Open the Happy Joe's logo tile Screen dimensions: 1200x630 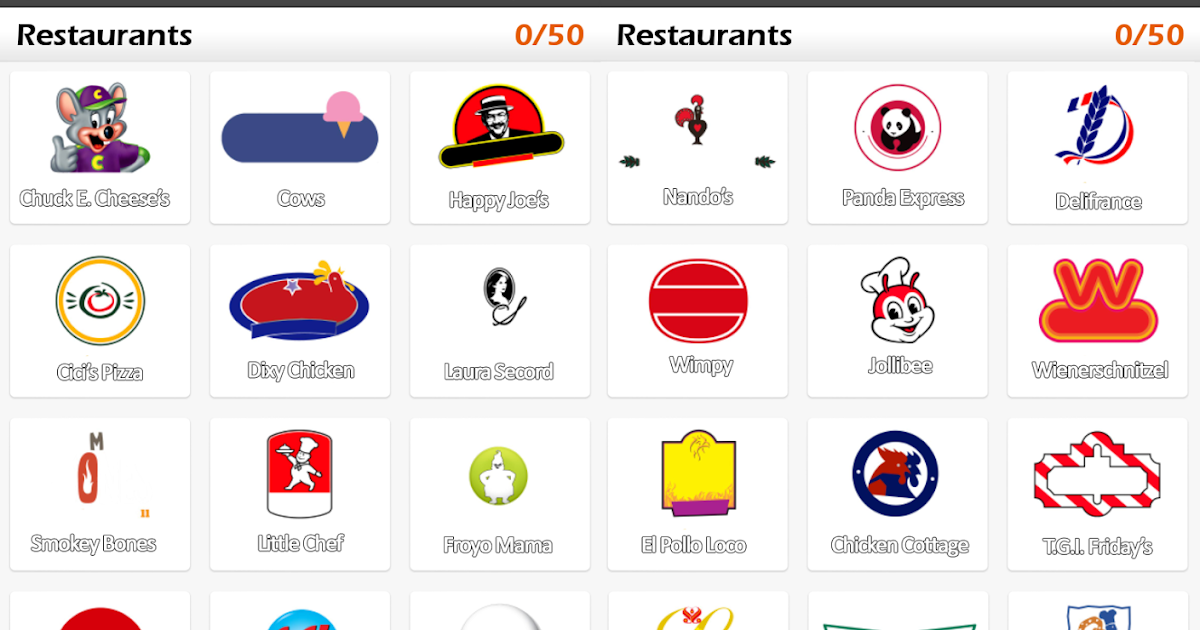point(500,146)
